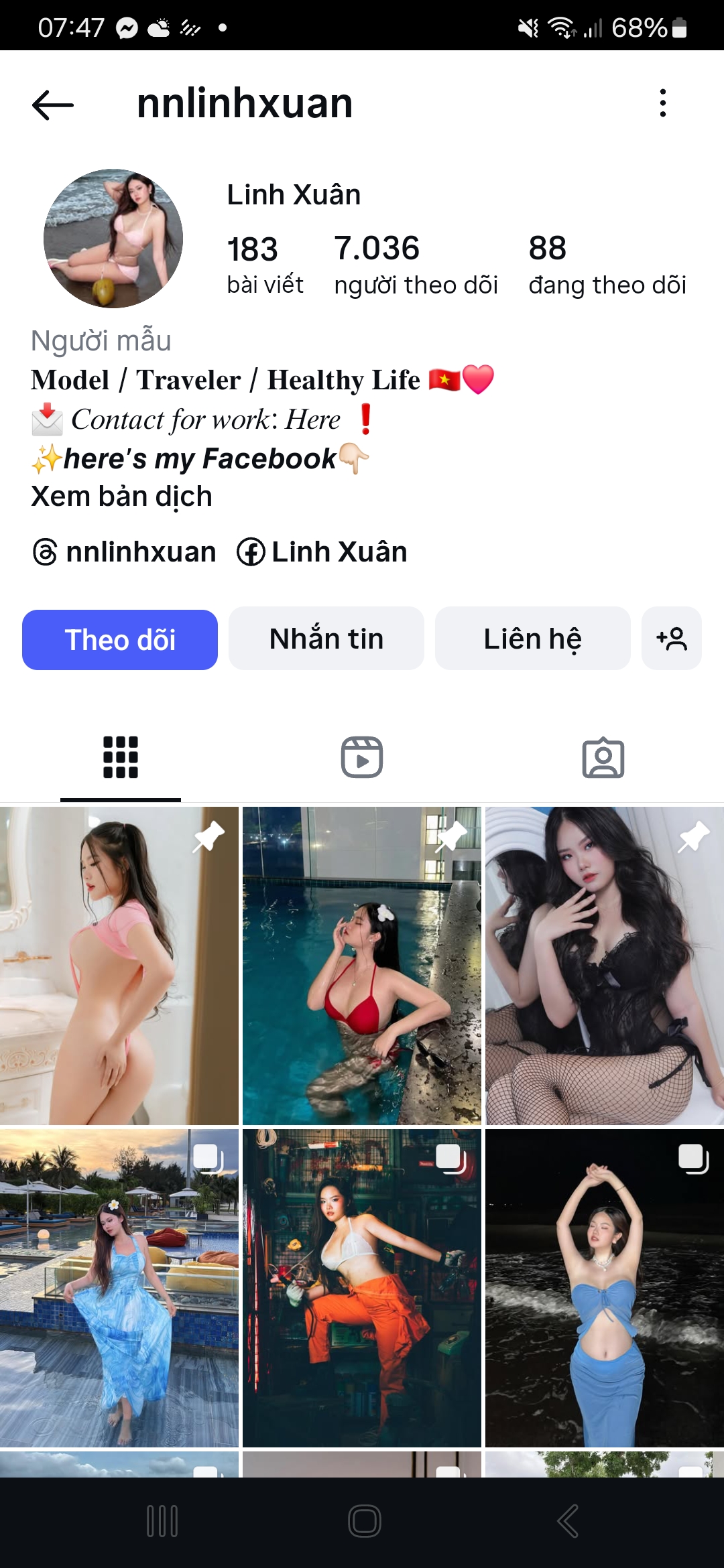Open the nnlinhxuan Threads link
The image size is (724, 1568).
[125, 552]
